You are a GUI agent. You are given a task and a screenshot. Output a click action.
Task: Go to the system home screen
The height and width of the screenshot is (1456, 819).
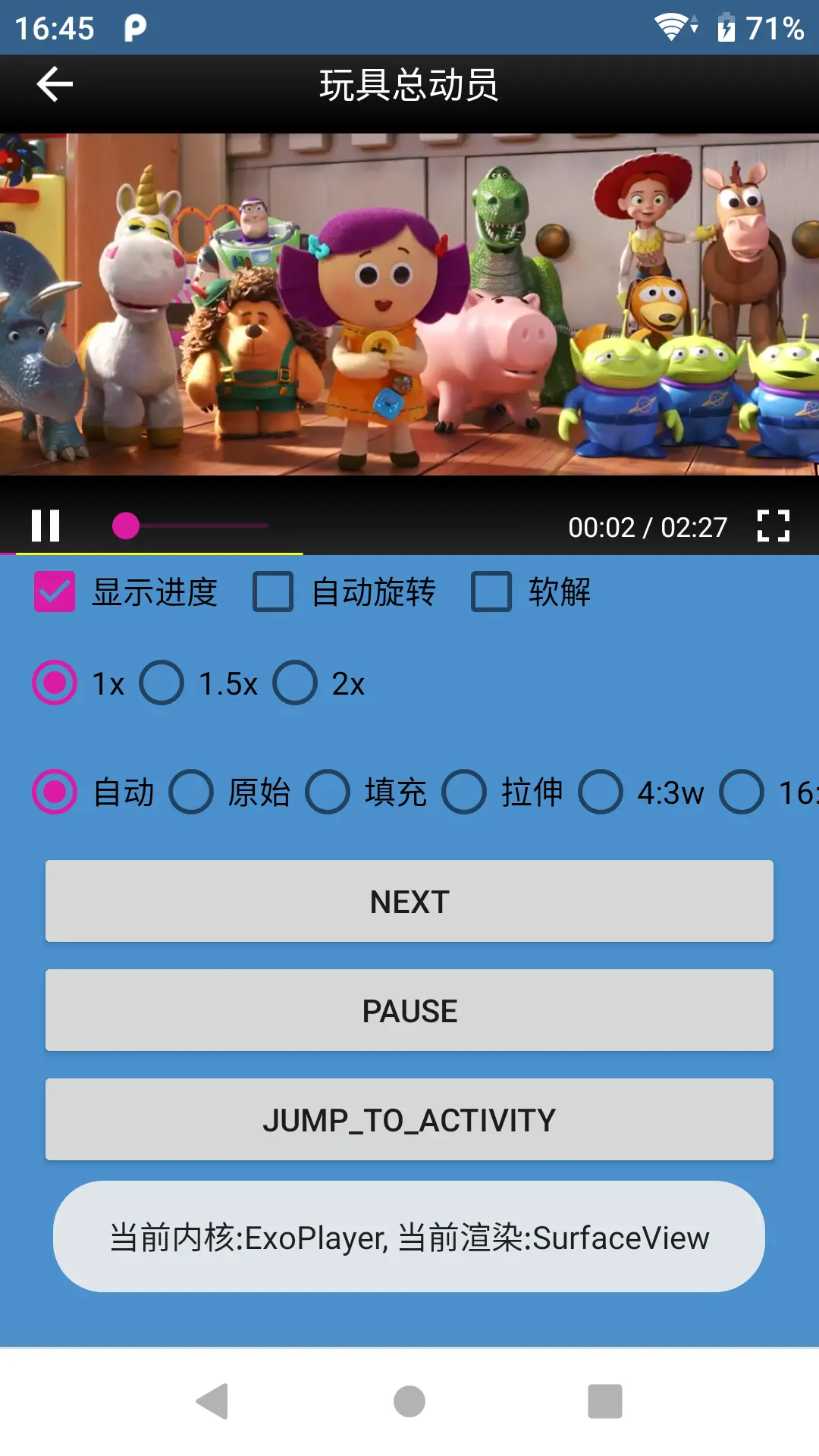pyautogui.click(x=409, y=1401)
